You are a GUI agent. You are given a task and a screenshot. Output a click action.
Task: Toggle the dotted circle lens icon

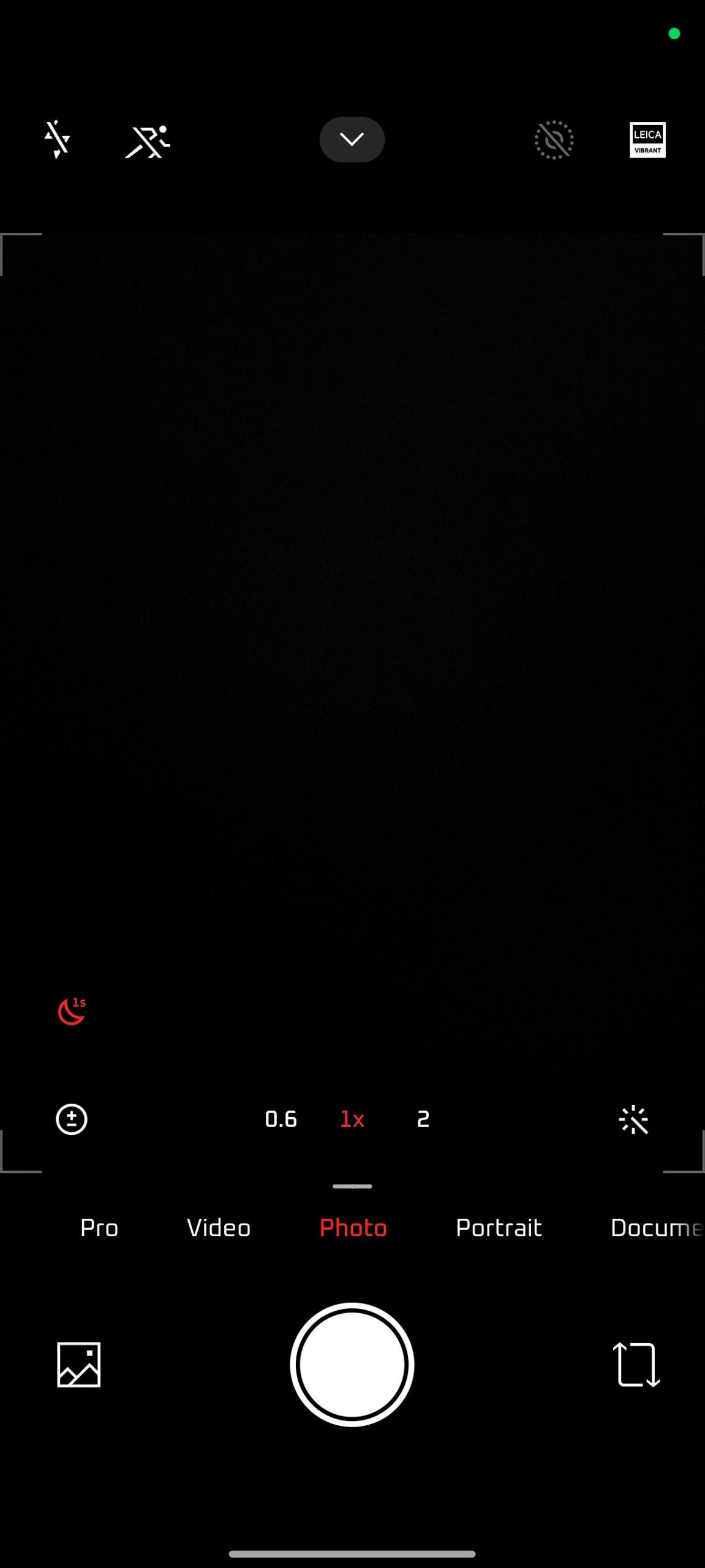pos(554,140)
